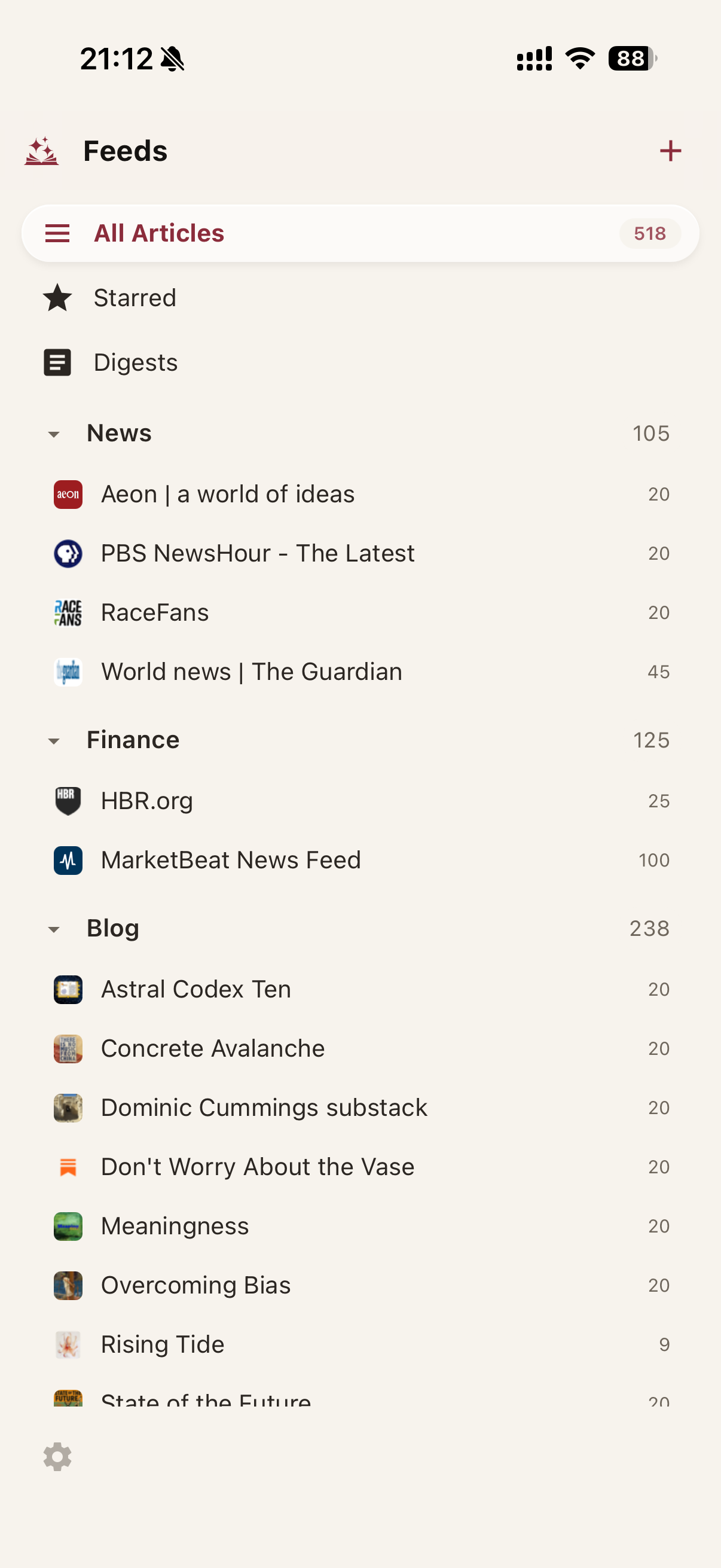Open the Meaningness feed

click(360, 1225)
